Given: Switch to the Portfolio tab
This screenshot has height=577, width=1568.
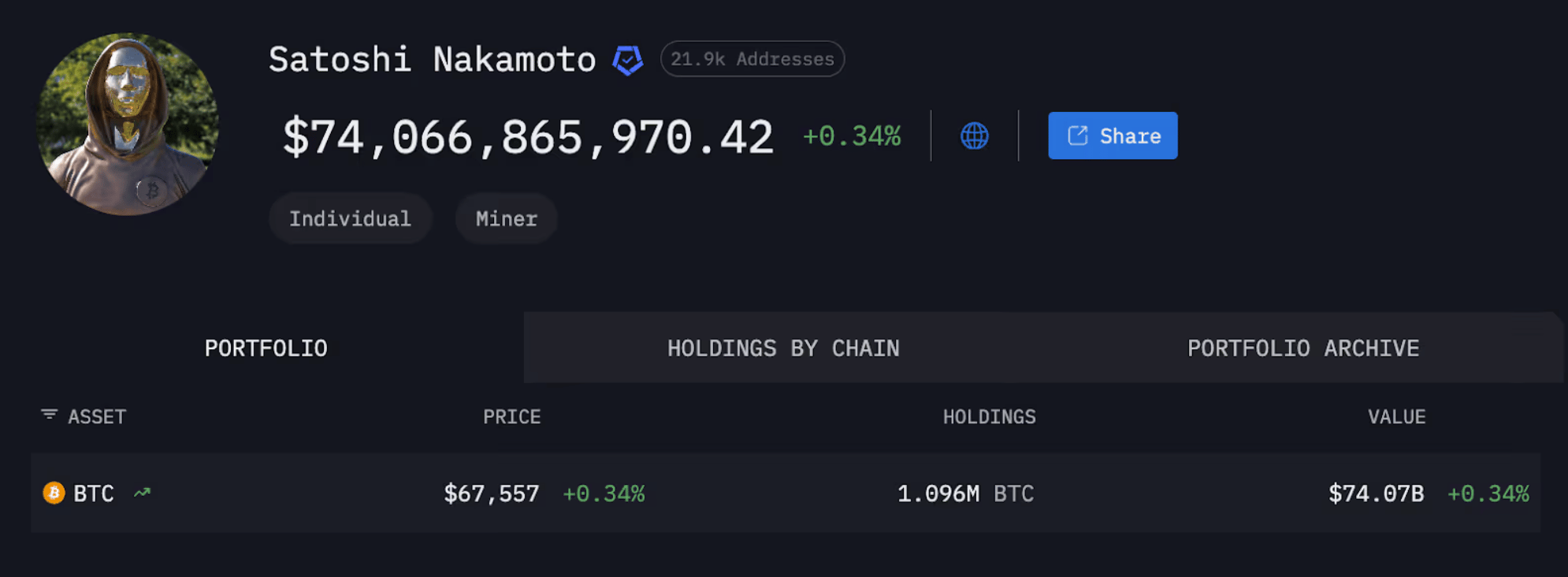Looking at the screenshot, I should 266,348.
